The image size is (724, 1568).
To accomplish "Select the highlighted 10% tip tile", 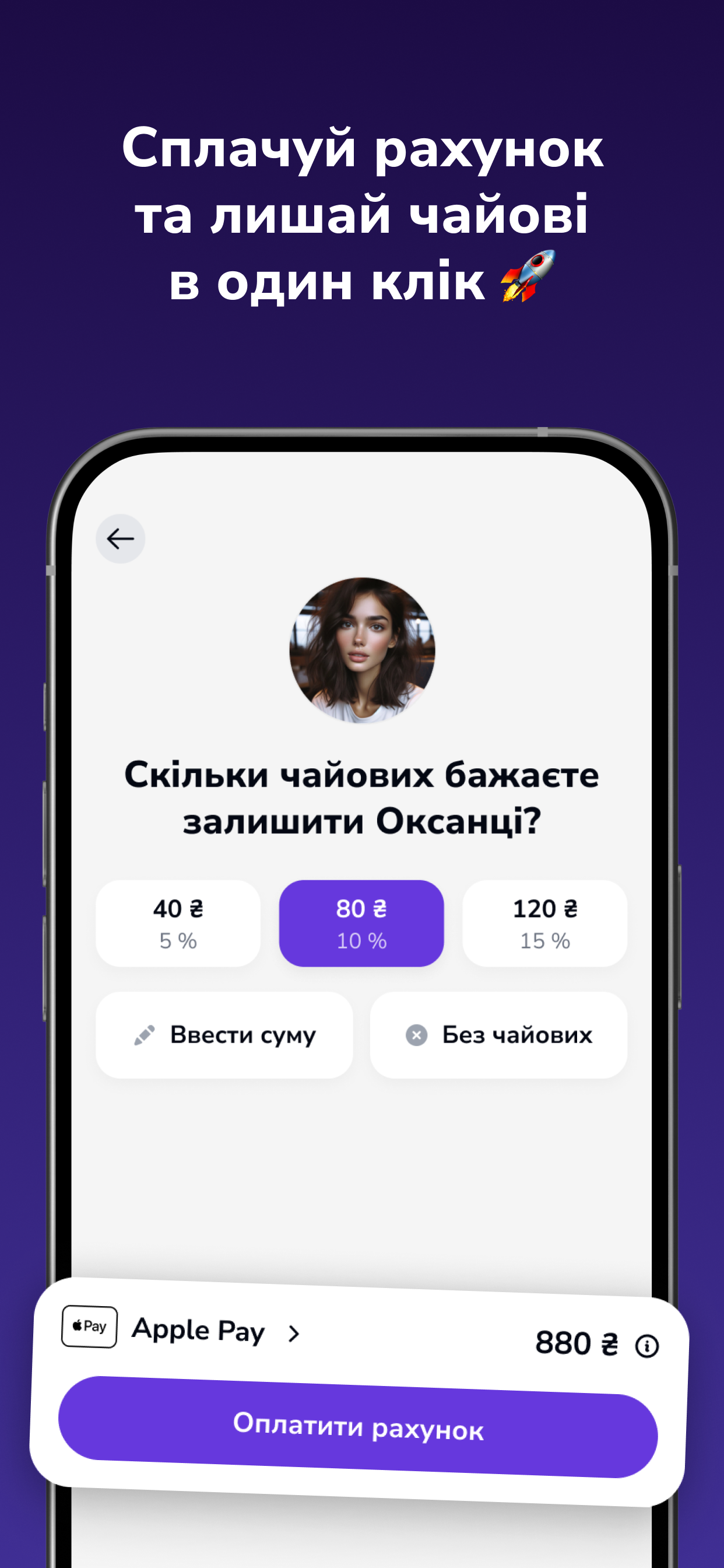I will pyautogui.click(x=361, y=923).
